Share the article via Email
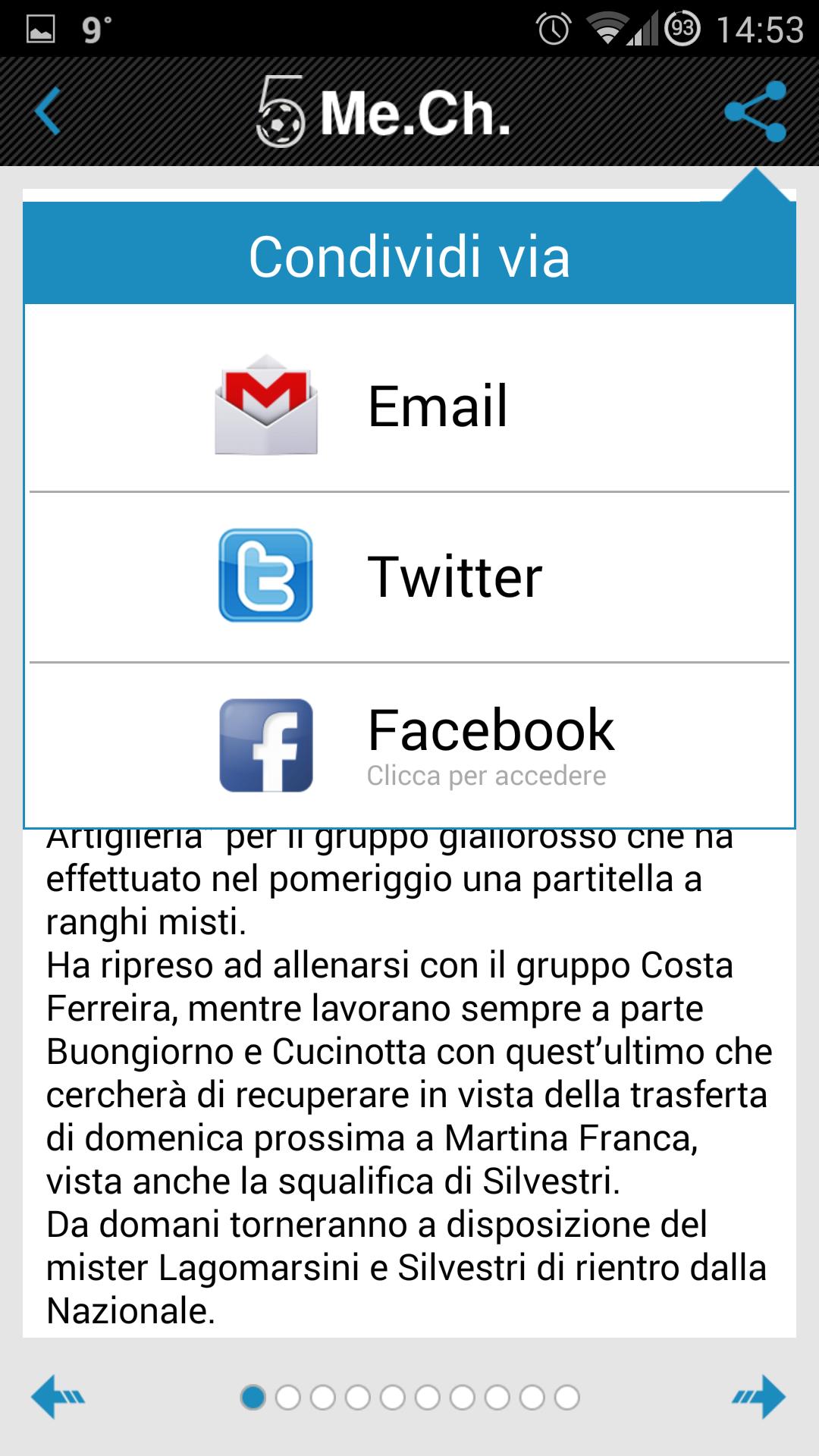Screen dimensions: 819x1456 point(409,406)
